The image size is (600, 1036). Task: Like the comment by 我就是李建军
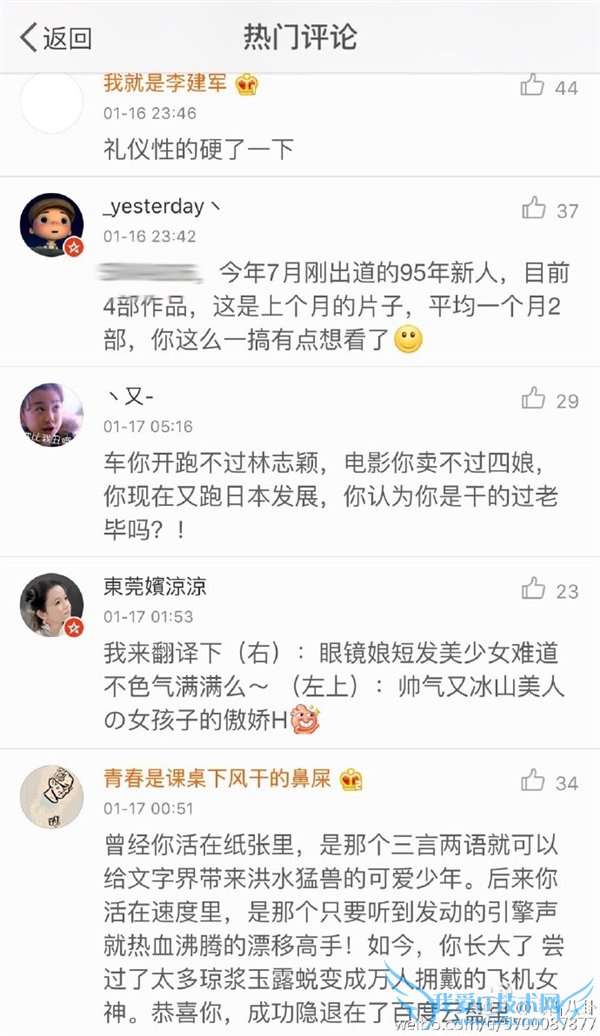[533, 87]
